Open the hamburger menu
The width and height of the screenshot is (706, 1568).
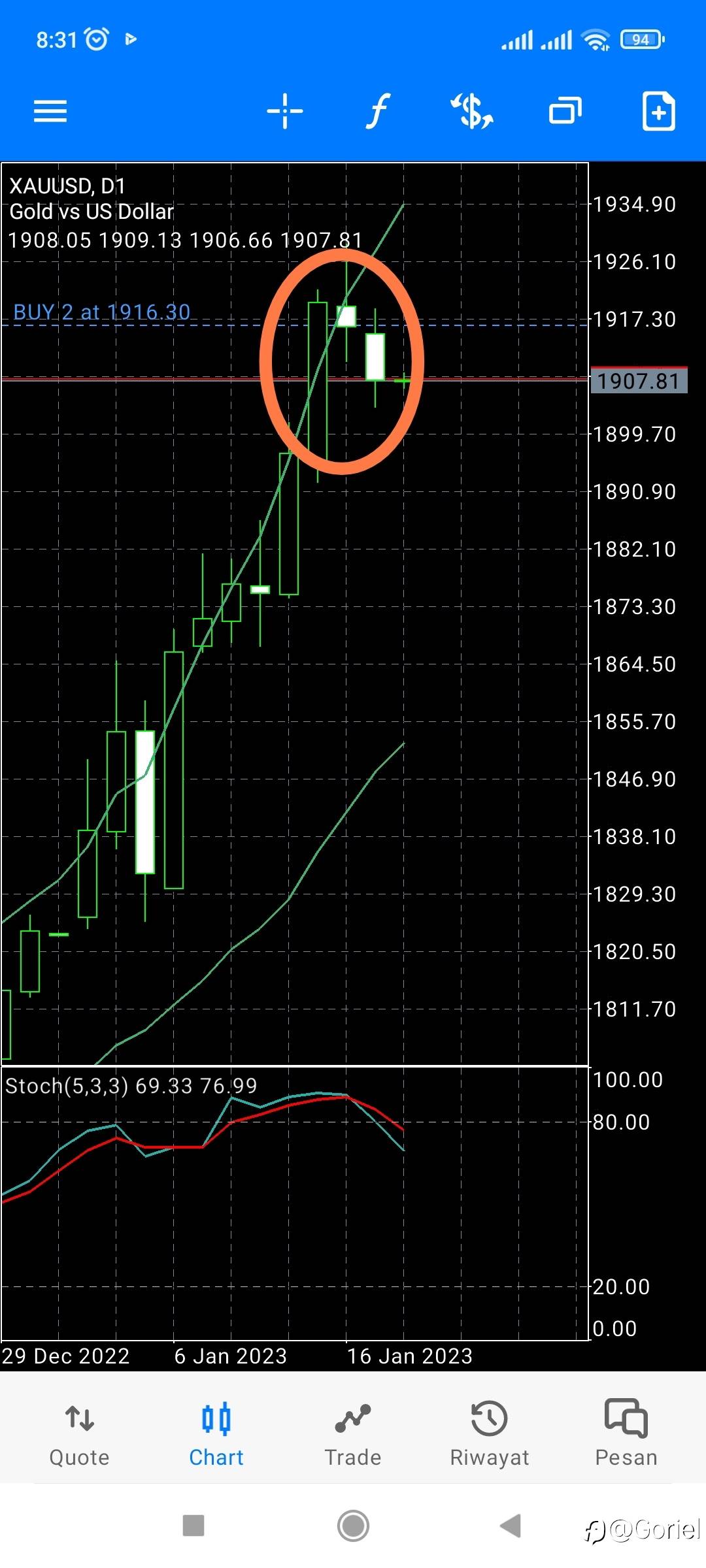pyautogui.click(x=50, y=111)
